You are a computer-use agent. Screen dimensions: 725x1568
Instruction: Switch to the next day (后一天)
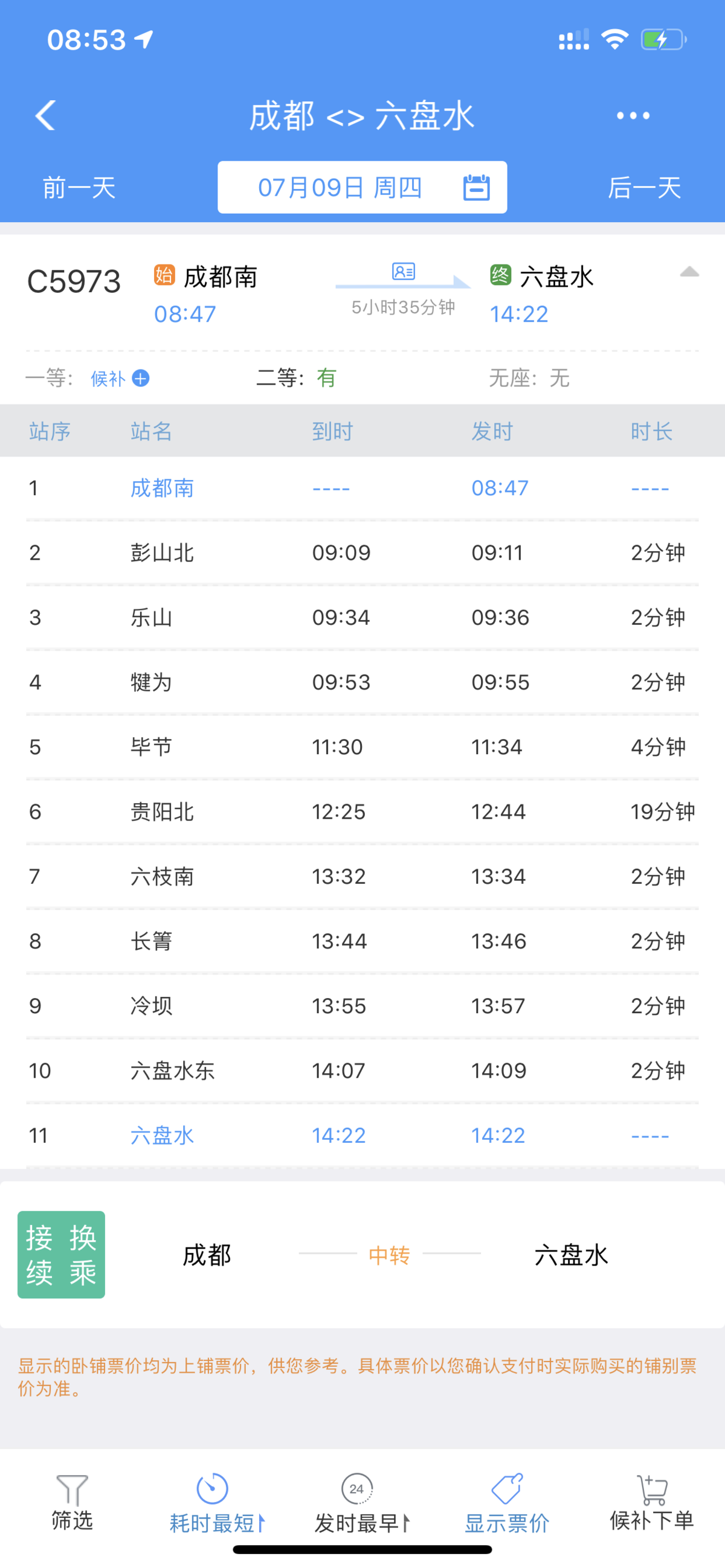tap(644, 188)
